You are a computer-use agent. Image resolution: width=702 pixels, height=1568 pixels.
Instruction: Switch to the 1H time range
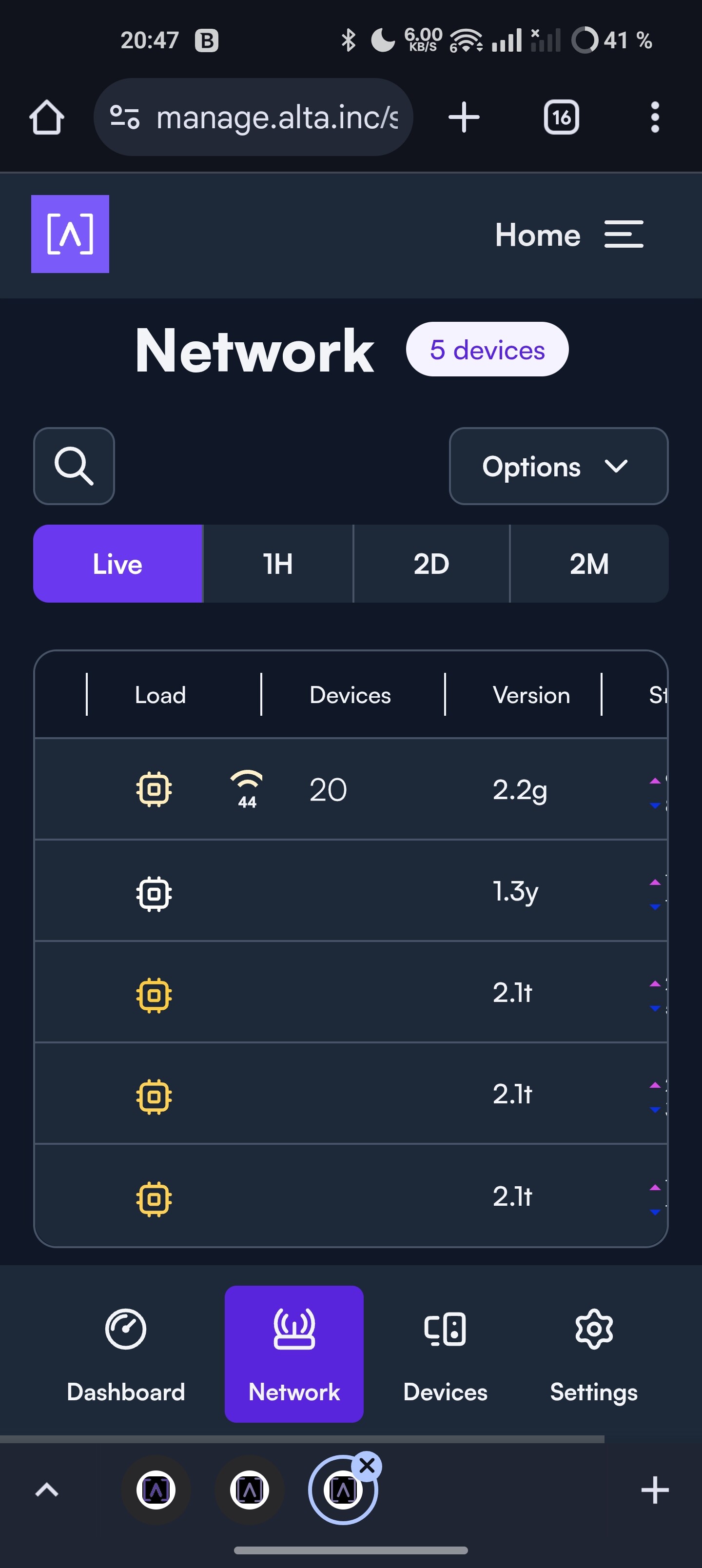pyautogui.click(x=278, y=563)
